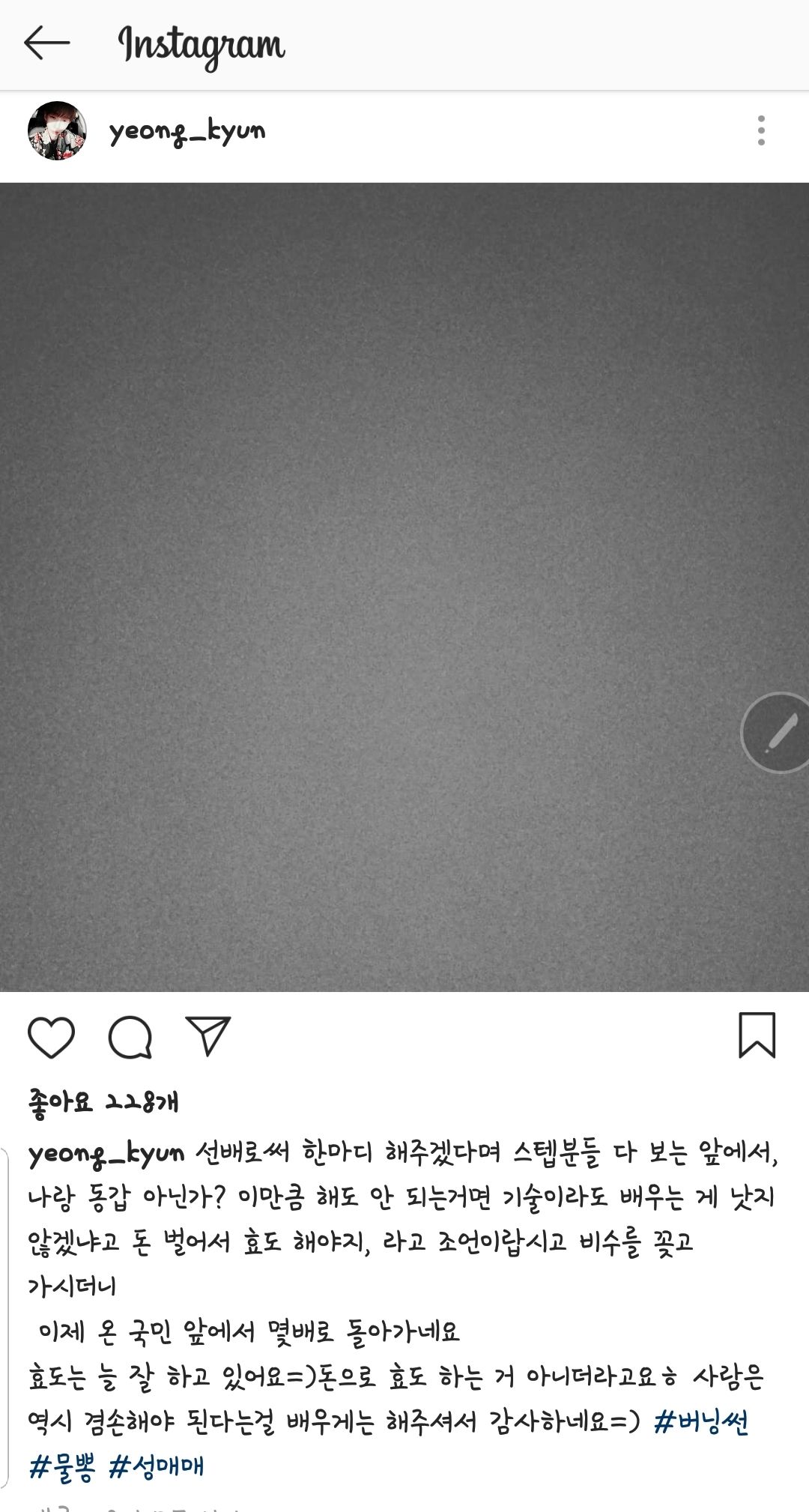
Task: Tap the floating pen edit button
Action: tap(778, 733)
